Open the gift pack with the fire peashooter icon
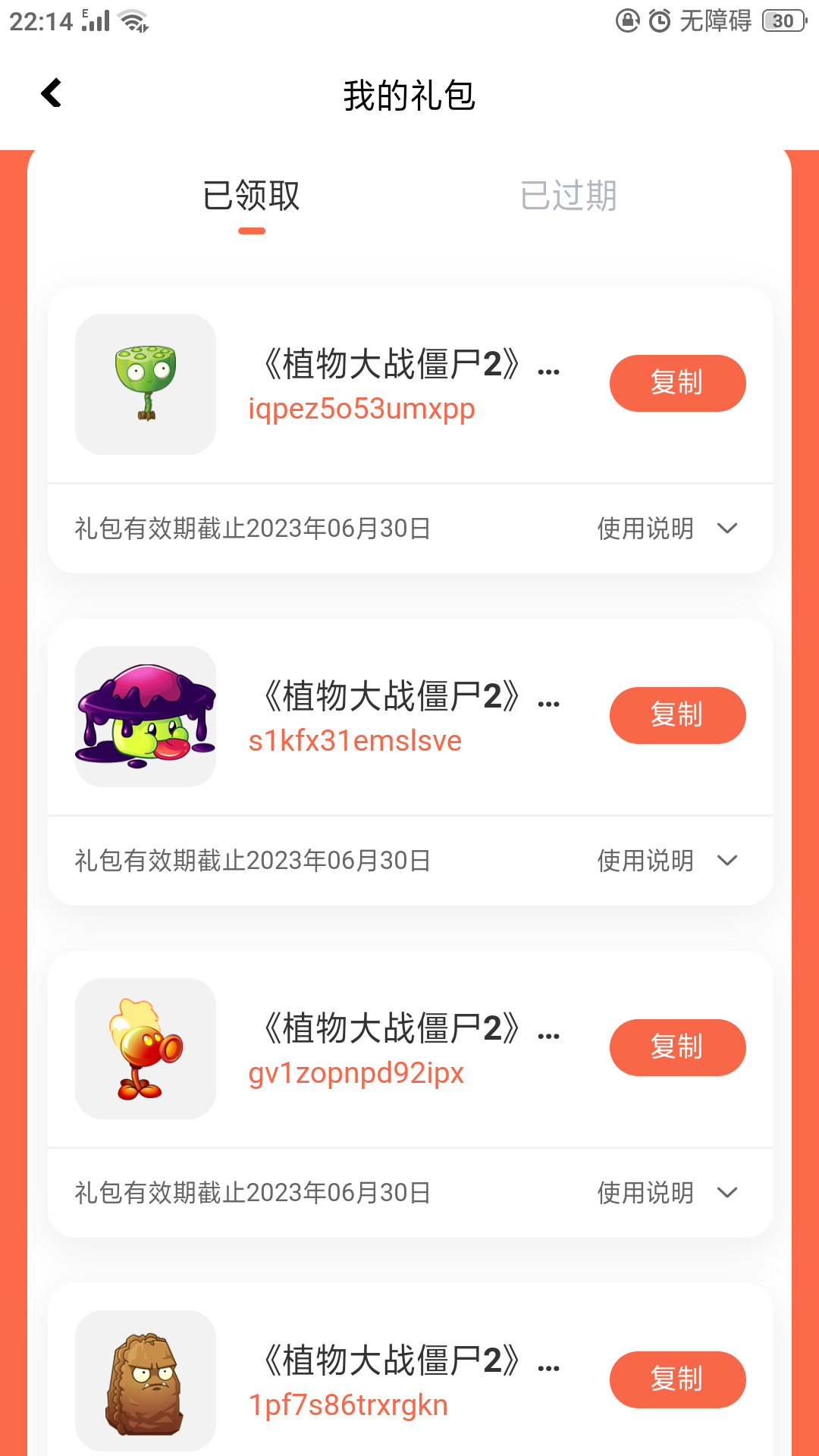819x1456 pixels. (x=146, y=1049)
